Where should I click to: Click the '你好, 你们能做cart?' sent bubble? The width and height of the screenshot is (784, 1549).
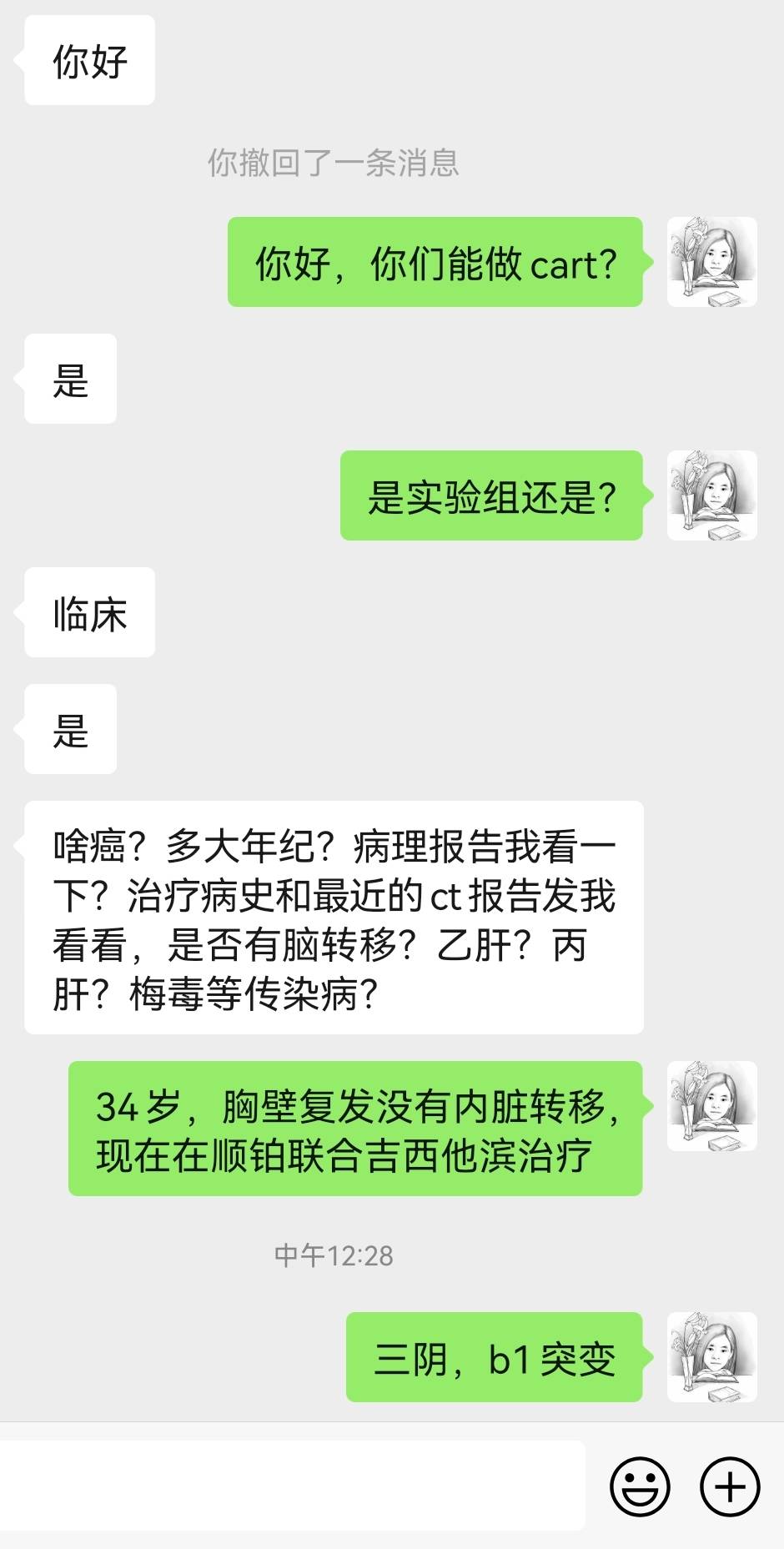click(x=433, y=264)
